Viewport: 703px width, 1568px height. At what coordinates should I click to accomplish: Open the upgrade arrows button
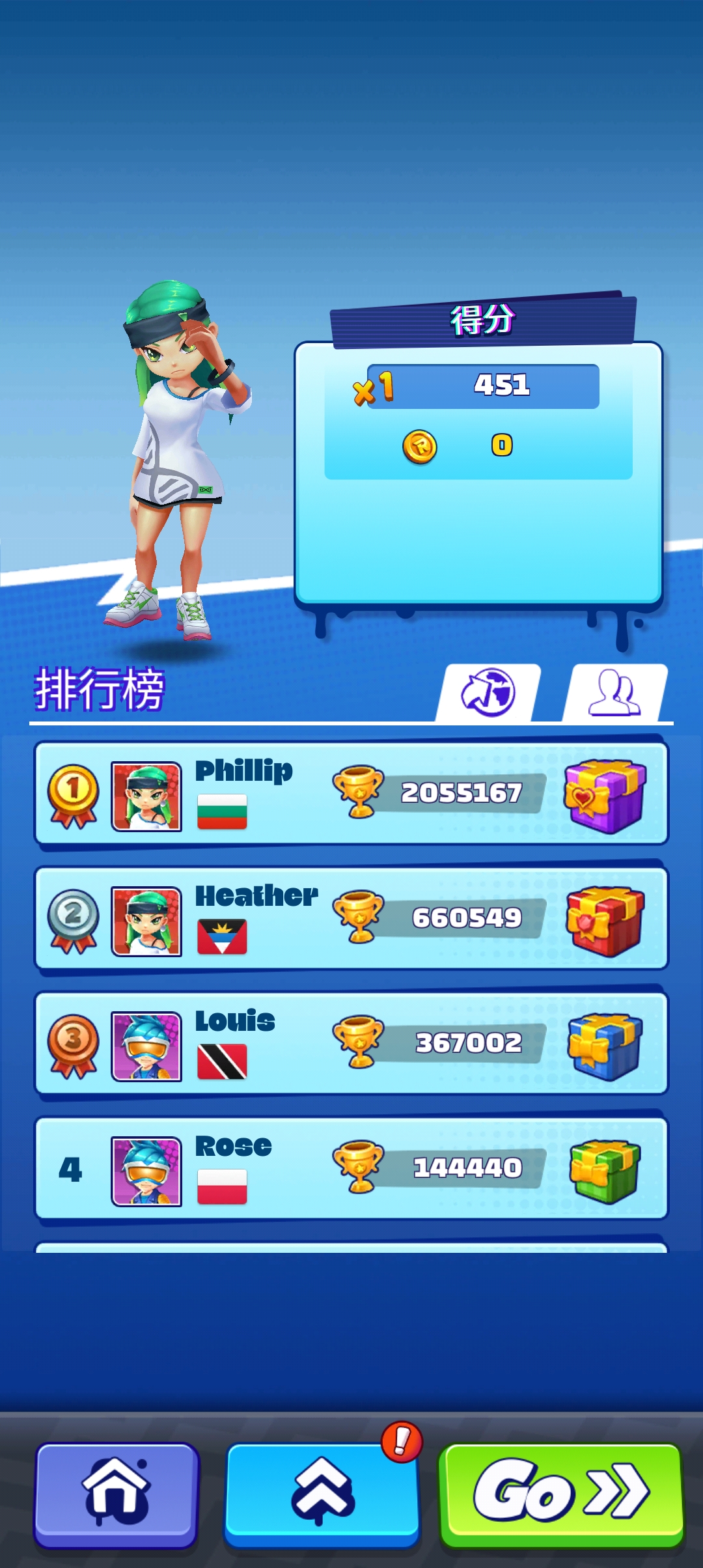[322, 1494]
